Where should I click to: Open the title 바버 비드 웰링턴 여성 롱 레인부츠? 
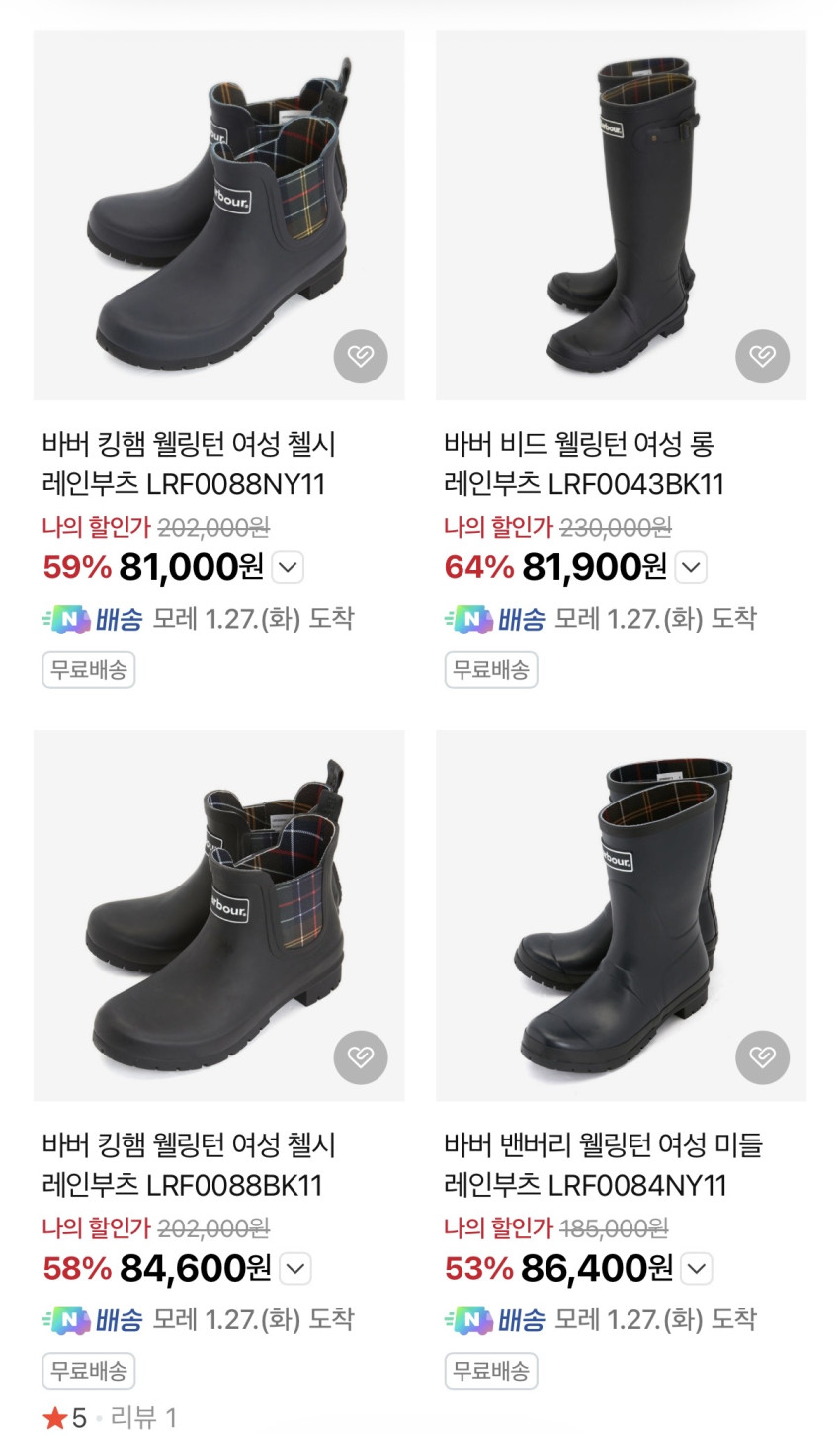click(x=583, y=464)
